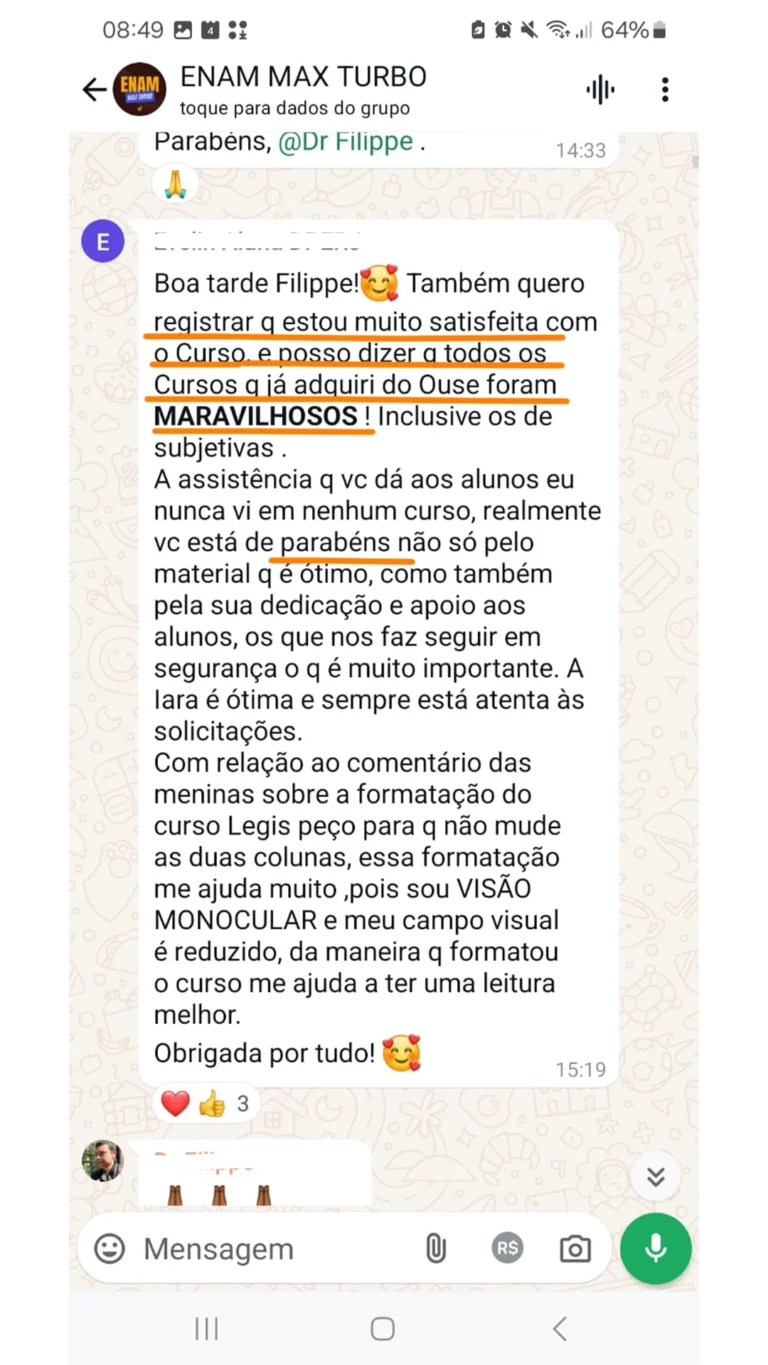Open the purple E sender avatar

(103, 242)
